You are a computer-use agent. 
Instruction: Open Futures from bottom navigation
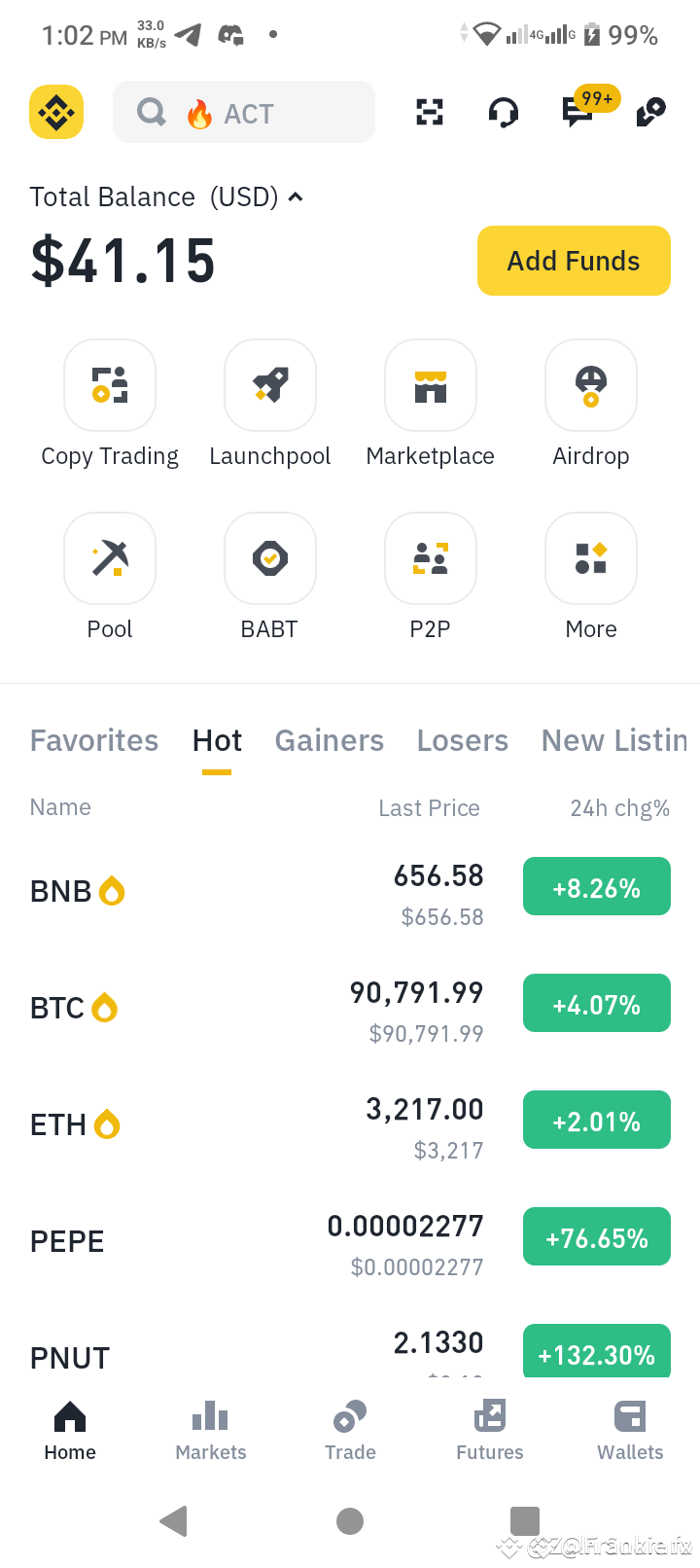tap(489, 1430)
